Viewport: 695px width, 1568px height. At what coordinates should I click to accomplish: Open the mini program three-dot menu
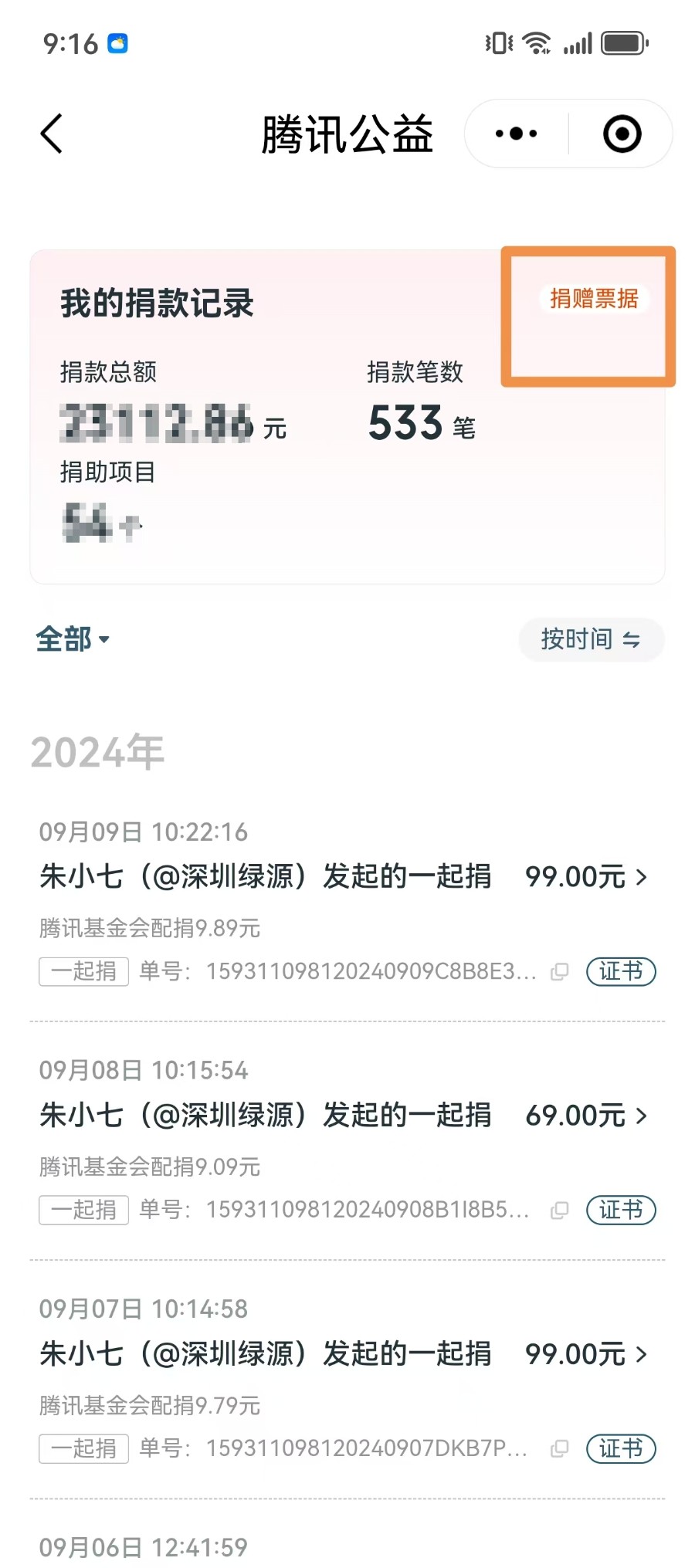516,134
